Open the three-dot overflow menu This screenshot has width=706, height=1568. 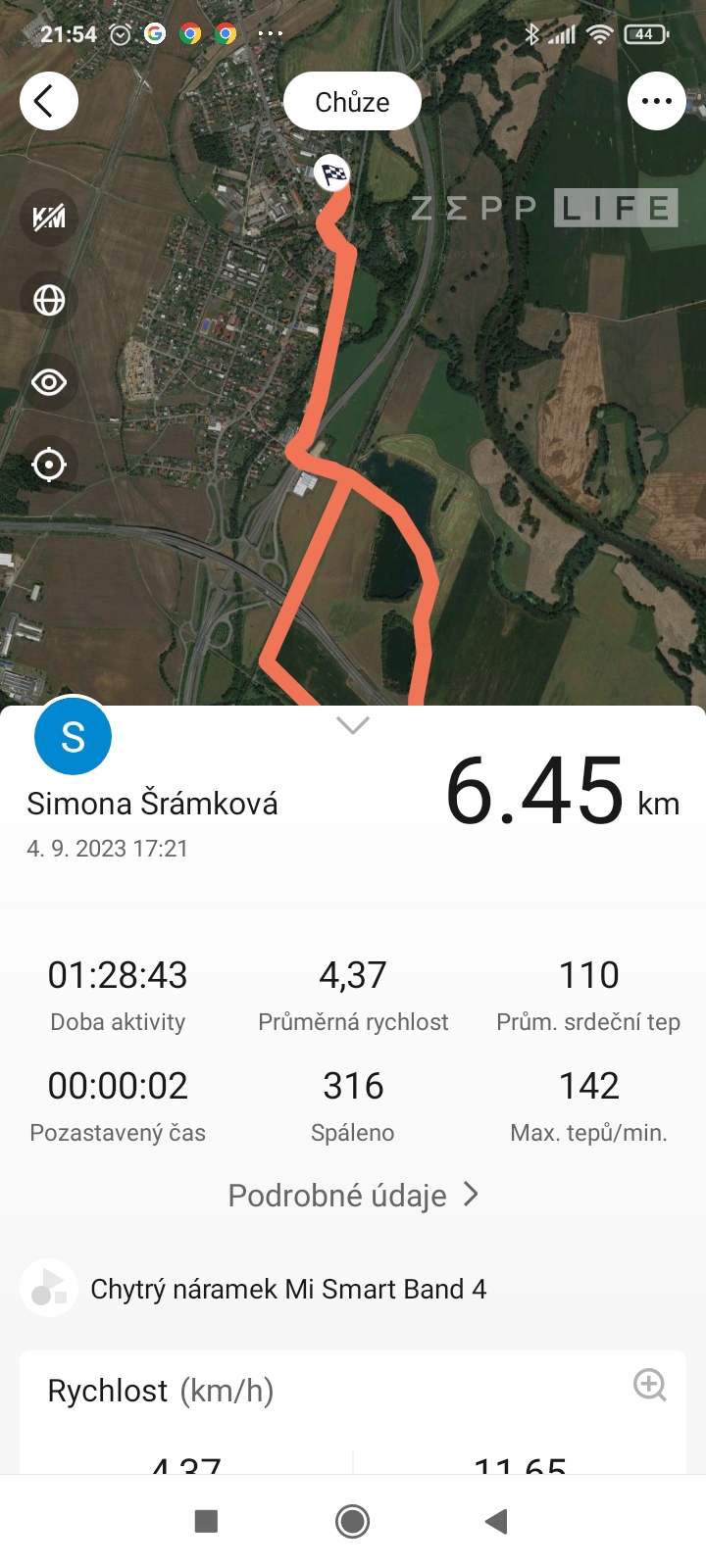(x=656, y=101)
